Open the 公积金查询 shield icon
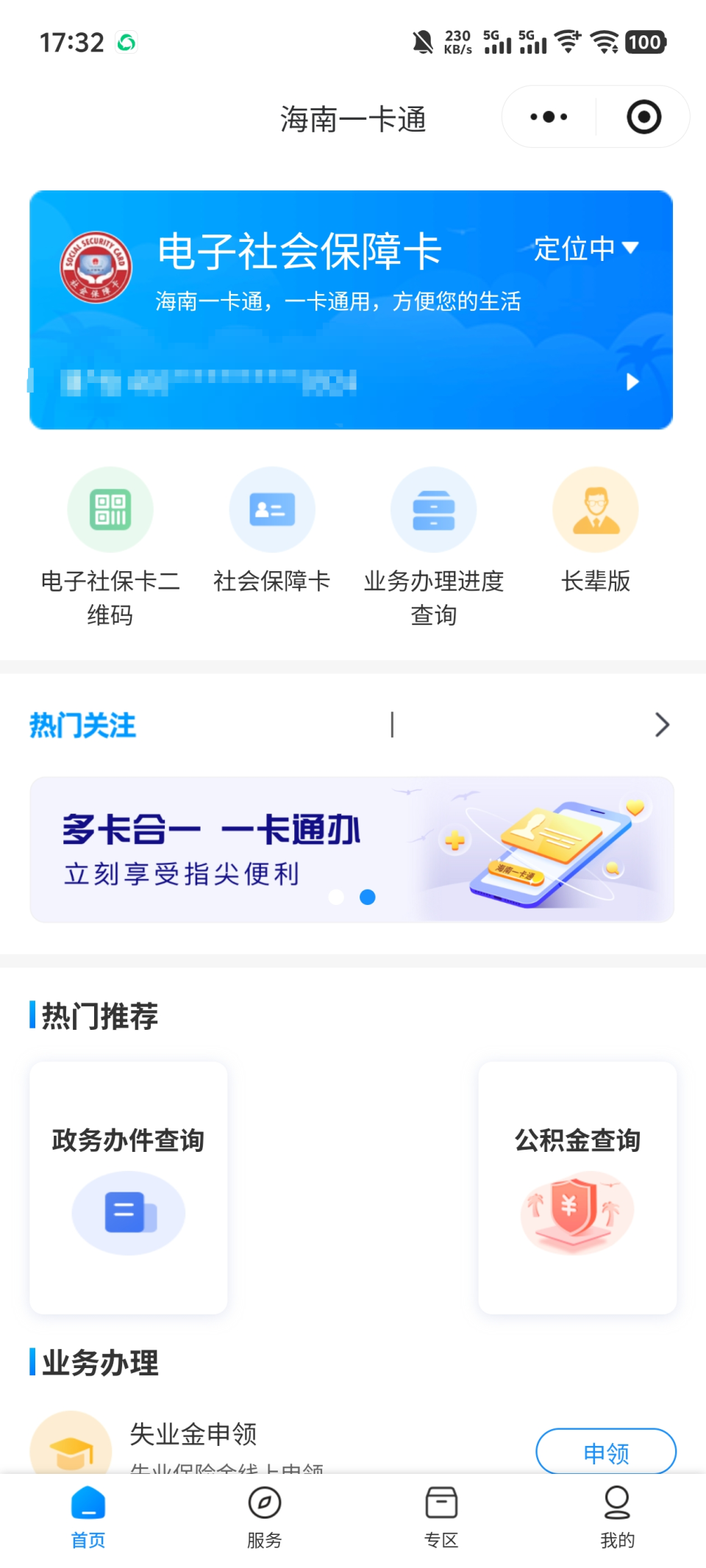The width and height of the screenshot is (706, 1568). 577,1212
